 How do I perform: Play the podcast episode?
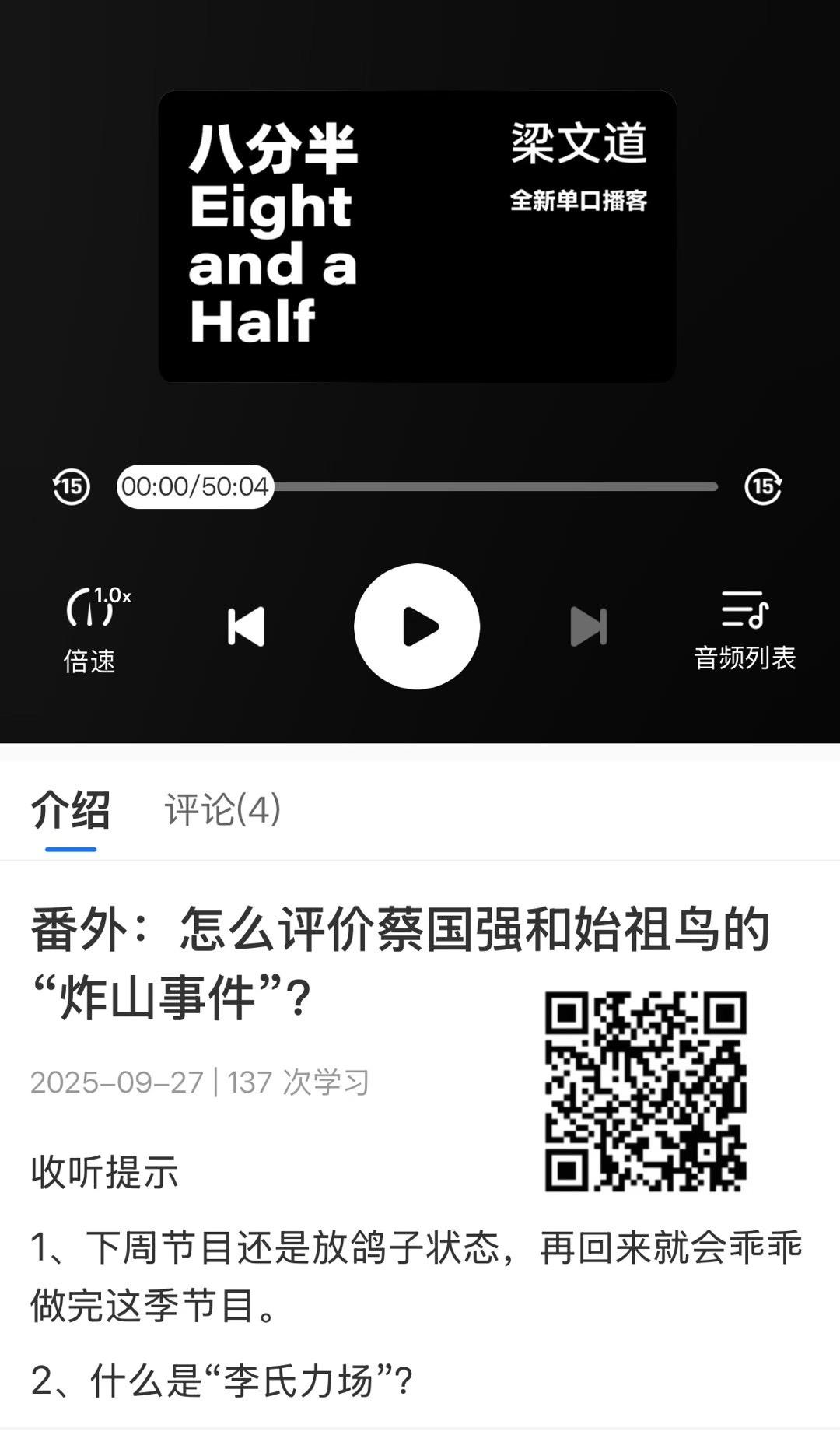point(417,626)
